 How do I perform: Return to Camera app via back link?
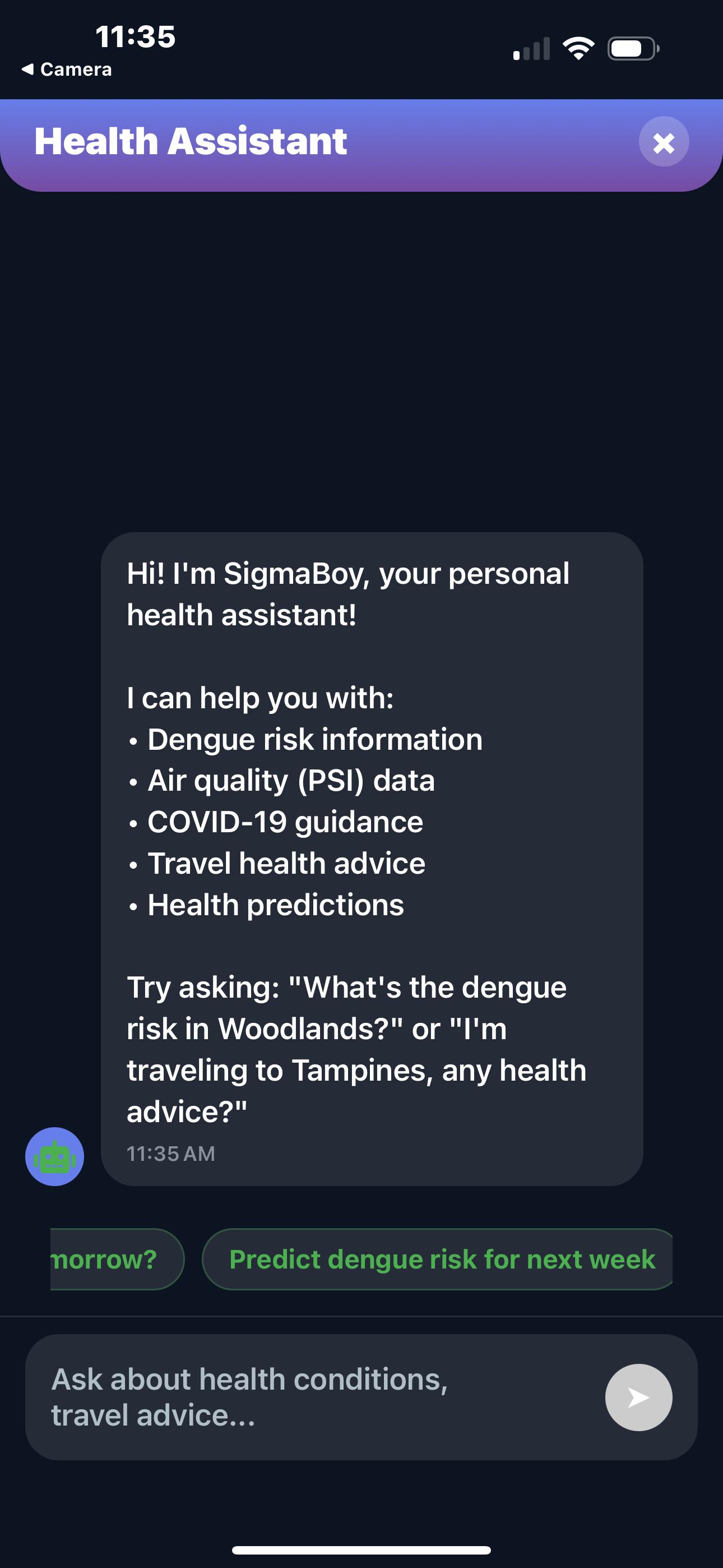tap(67, 70)
